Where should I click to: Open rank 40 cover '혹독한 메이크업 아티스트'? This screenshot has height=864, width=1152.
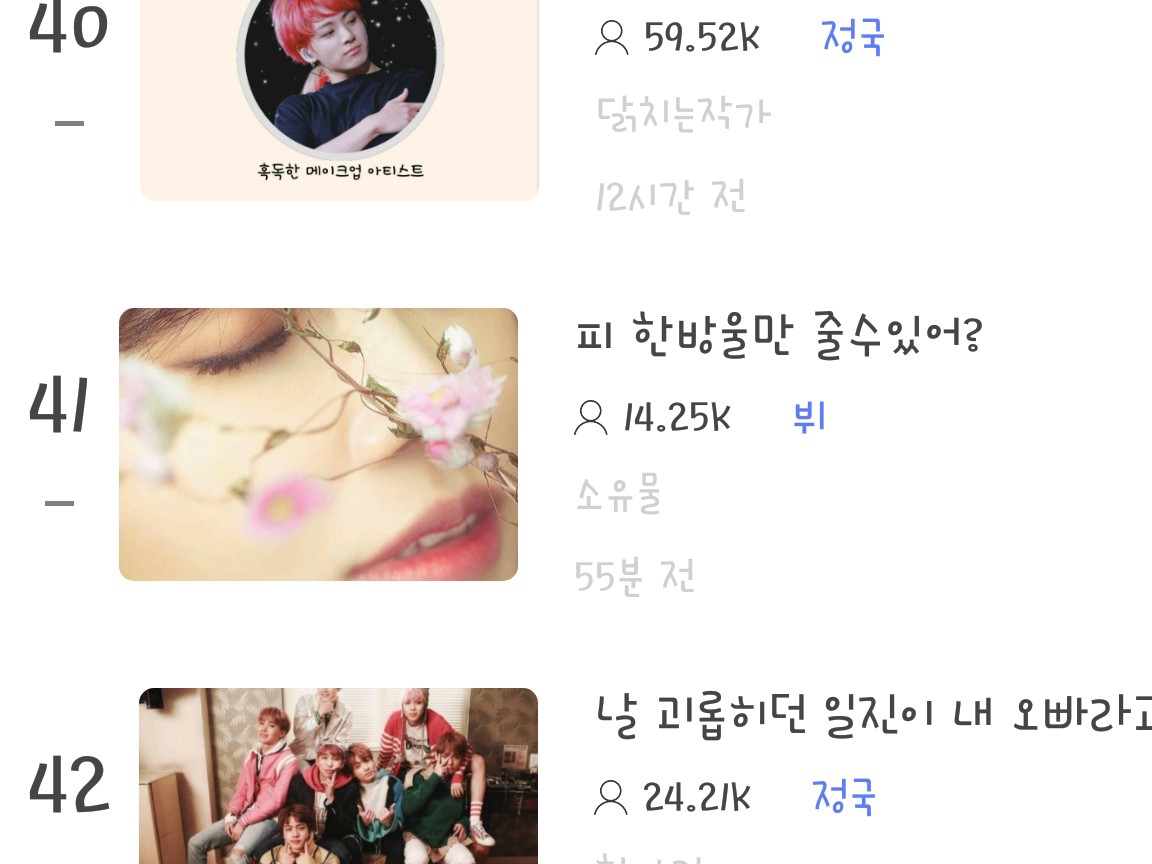[x=339, y=100]
